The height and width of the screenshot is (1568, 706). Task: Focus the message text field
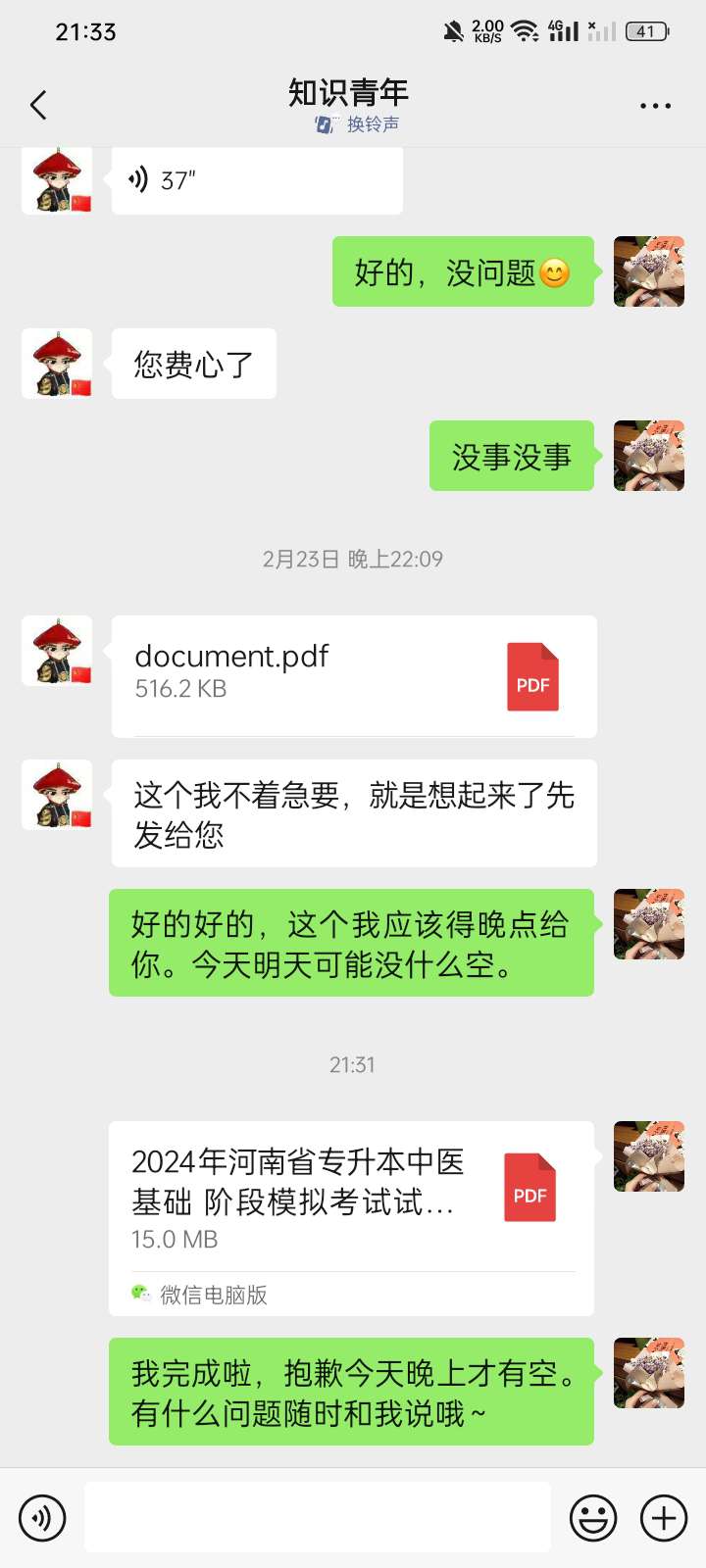pyautogui.click(x=317, y=1517)
